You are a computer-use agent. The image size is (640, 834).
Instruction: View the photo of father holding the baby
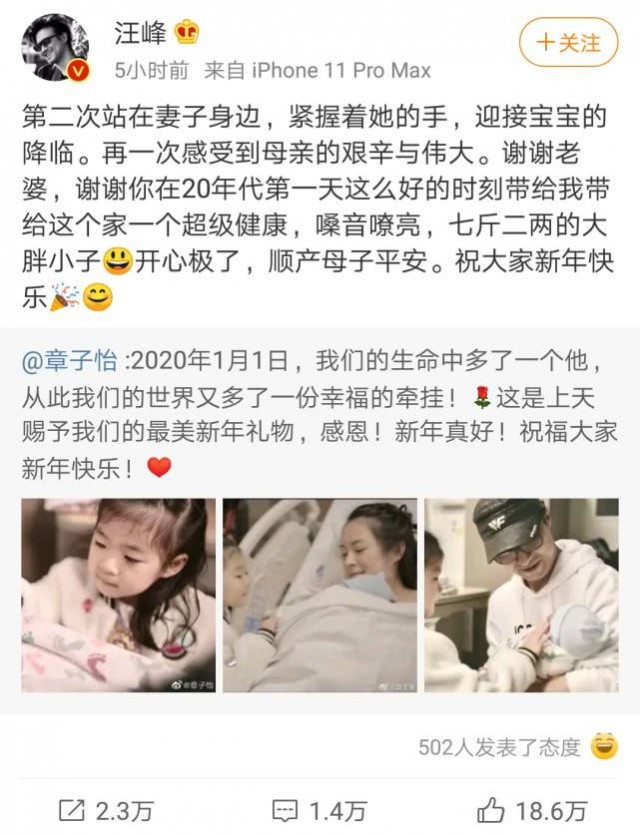pos(521,596)
